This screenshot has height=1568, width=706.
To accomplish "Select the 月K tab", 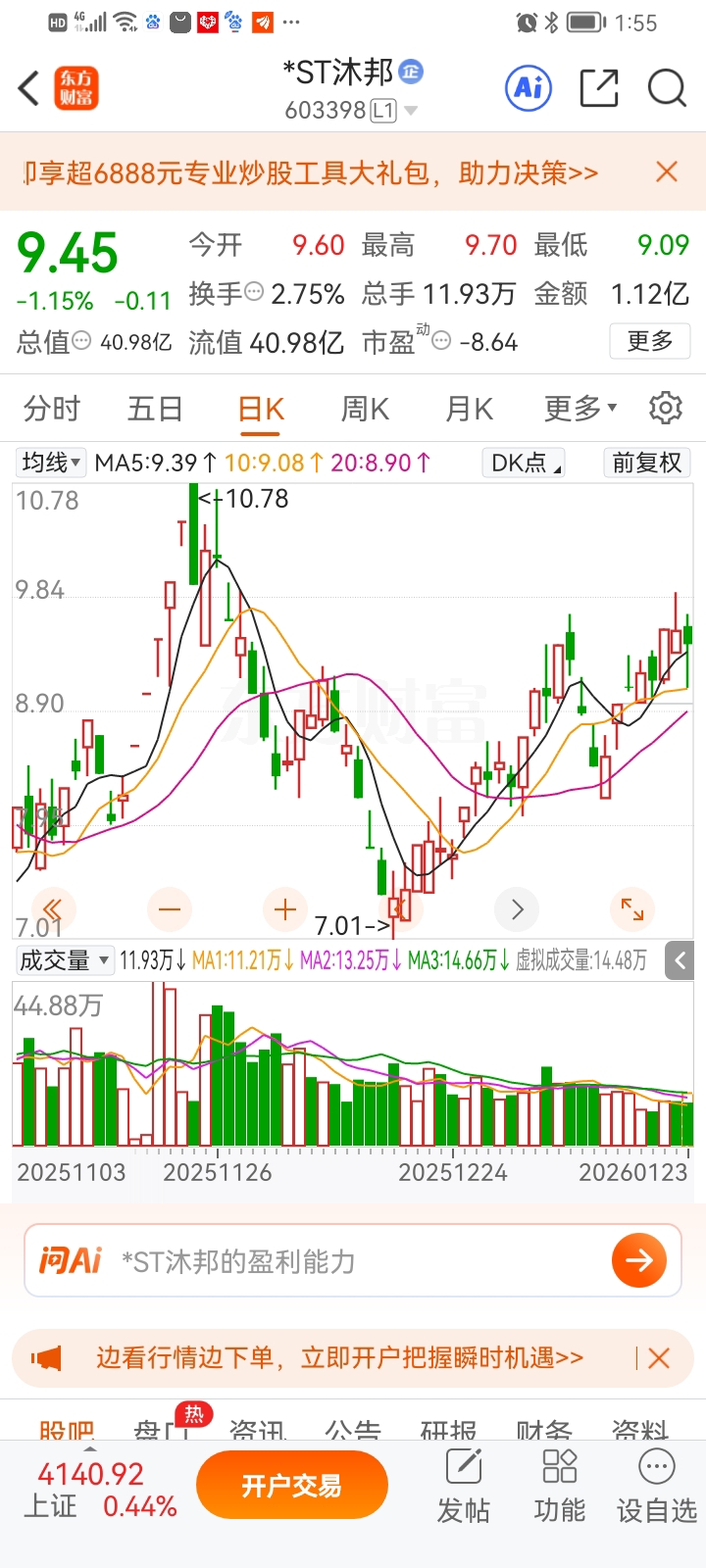I will pyautogui.click(x=469, y=409).
